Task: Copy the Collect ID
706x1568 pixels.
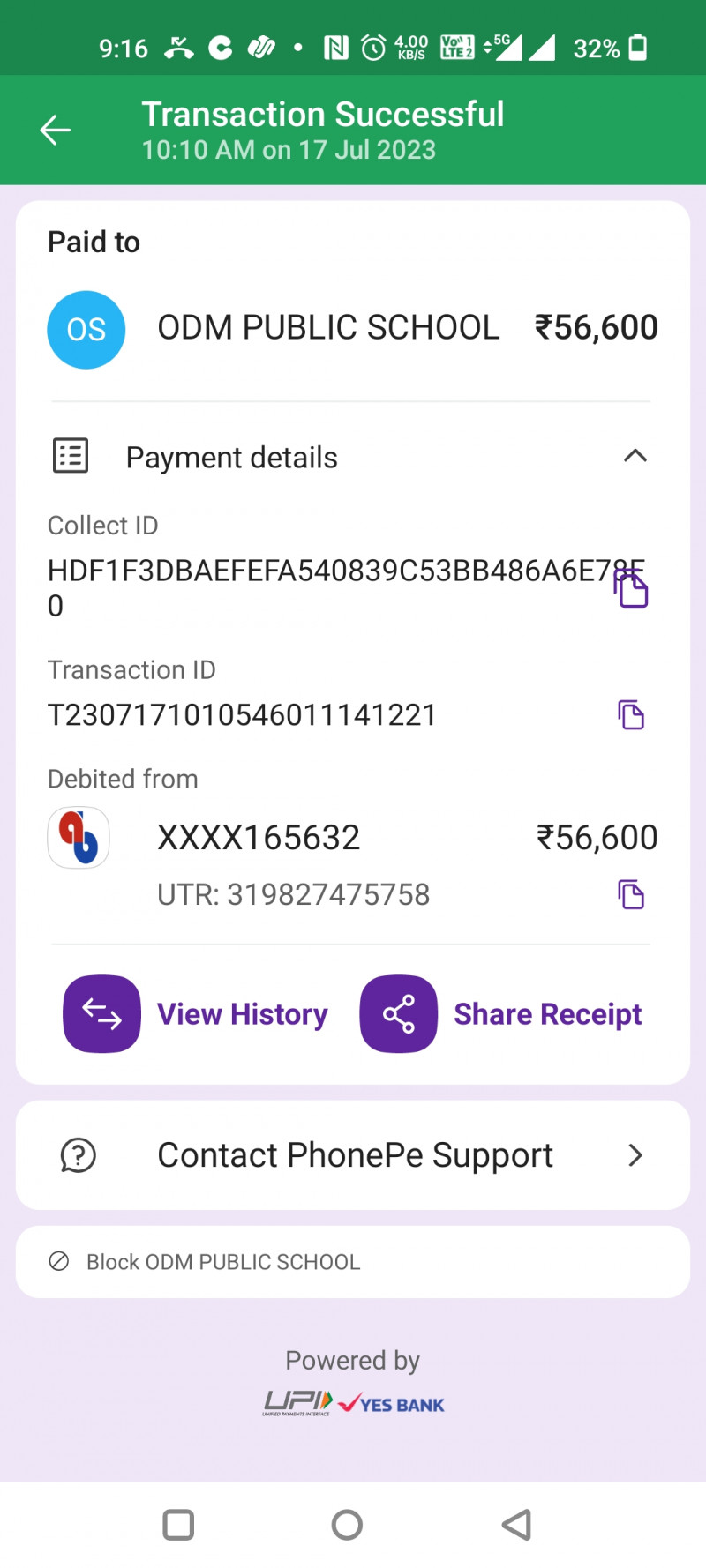Action: click(631, 588)
